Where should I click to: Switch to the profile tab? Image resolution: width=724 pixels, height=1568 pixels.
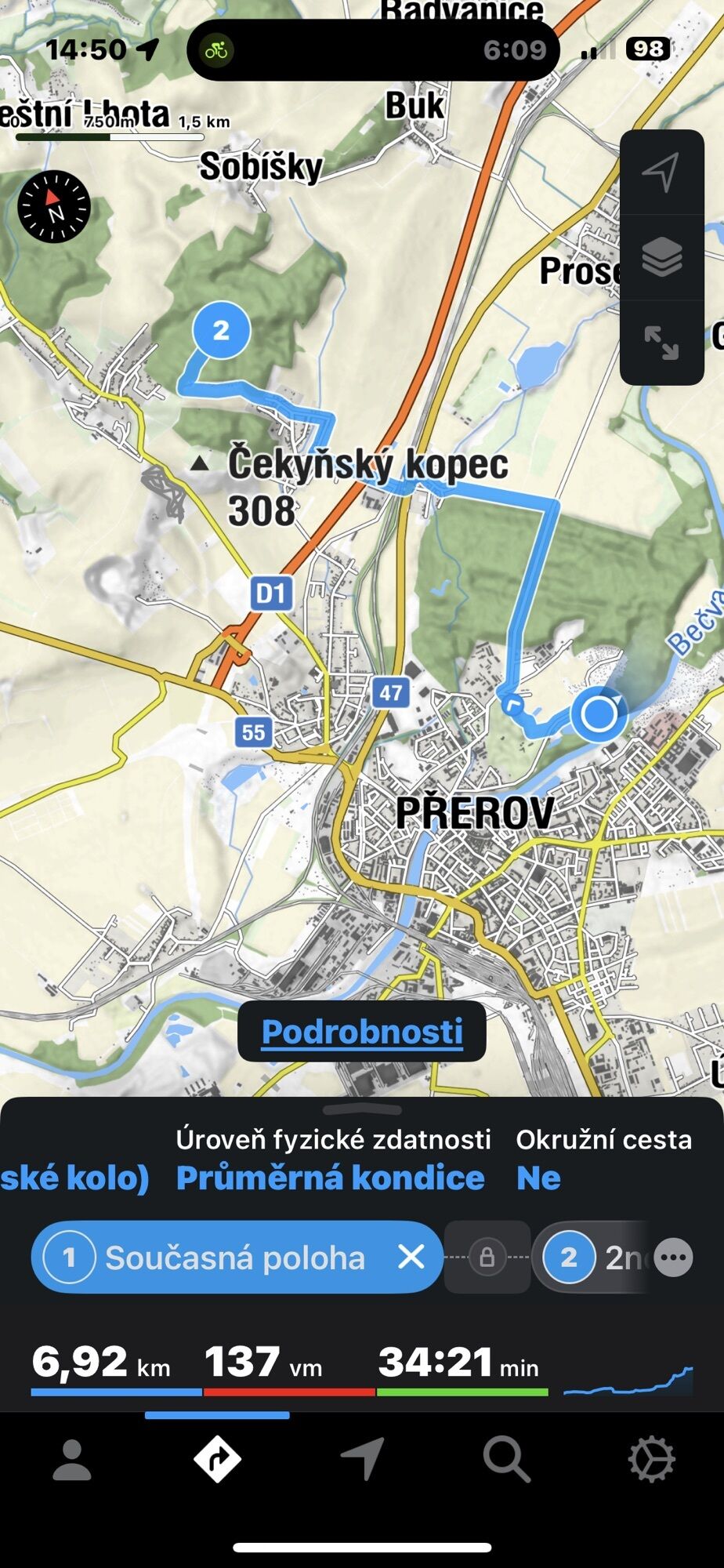pyautogui.click(x=72, y=1460)
